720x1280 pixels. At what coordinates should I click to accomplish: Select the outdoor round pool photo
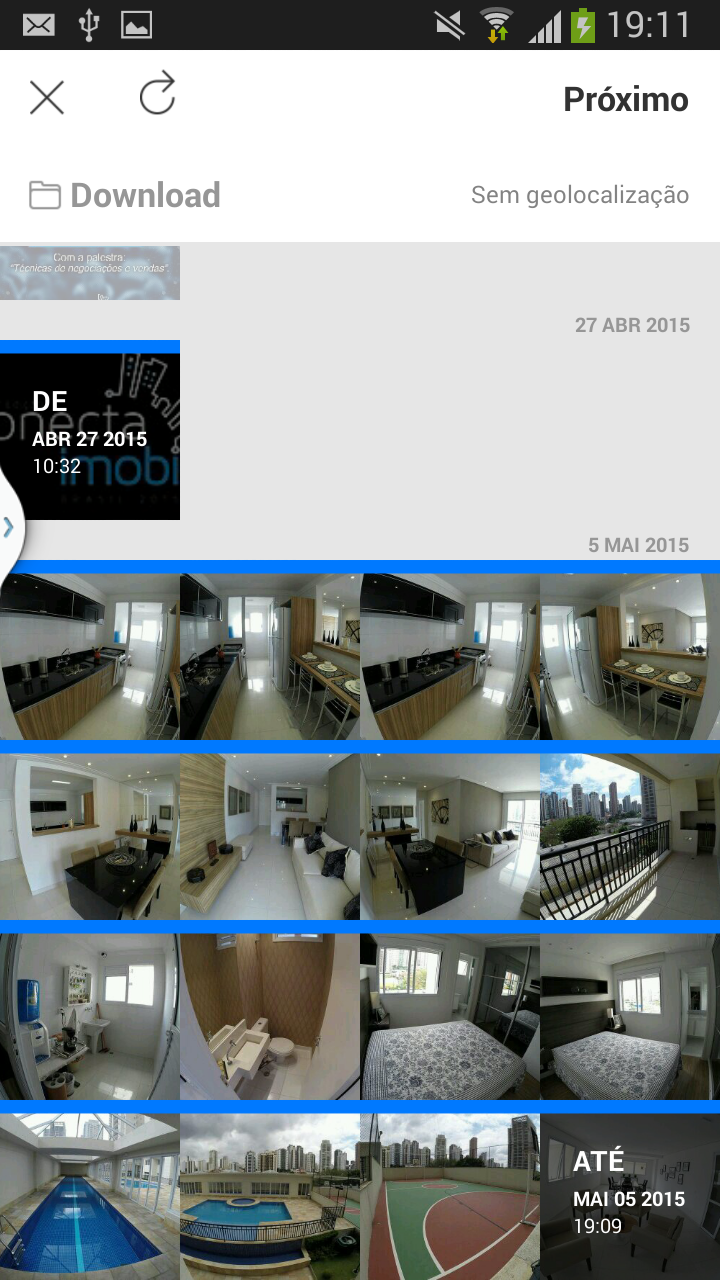[x=270, y=1196]
